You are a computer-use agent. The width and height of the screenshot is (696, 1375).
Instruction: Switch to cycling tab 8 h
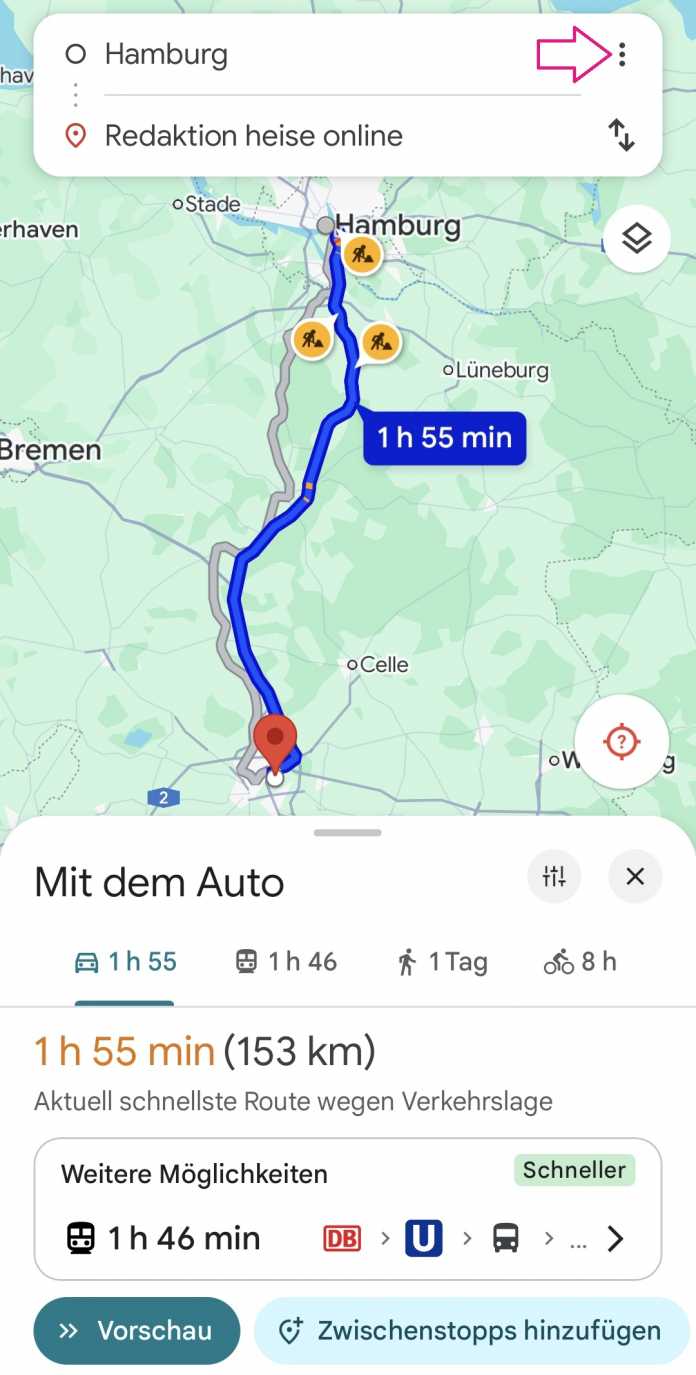pyautogui.click(x=580, y=962)
